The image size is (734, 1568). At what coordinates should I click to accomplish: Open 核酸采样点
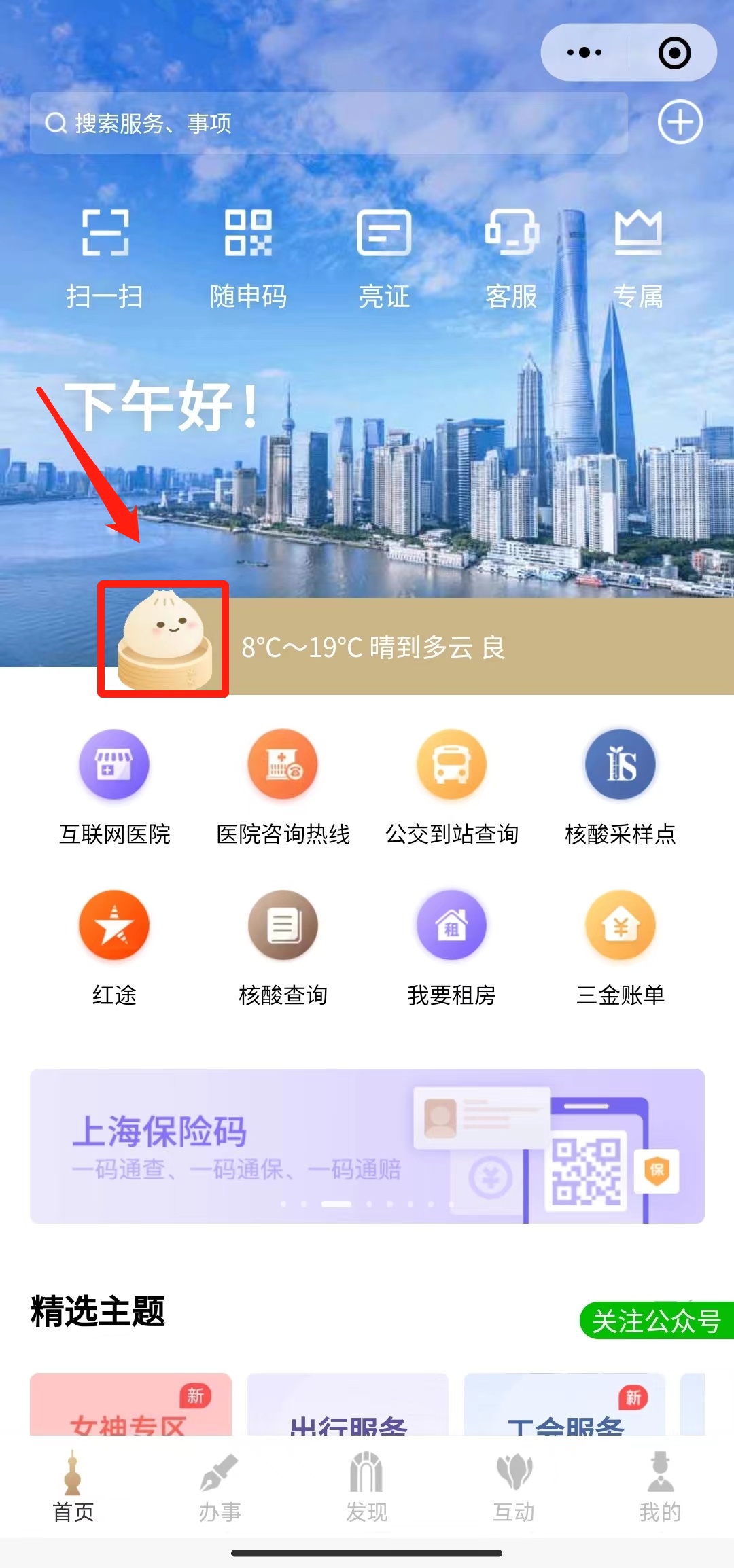(x=621, y=788)
